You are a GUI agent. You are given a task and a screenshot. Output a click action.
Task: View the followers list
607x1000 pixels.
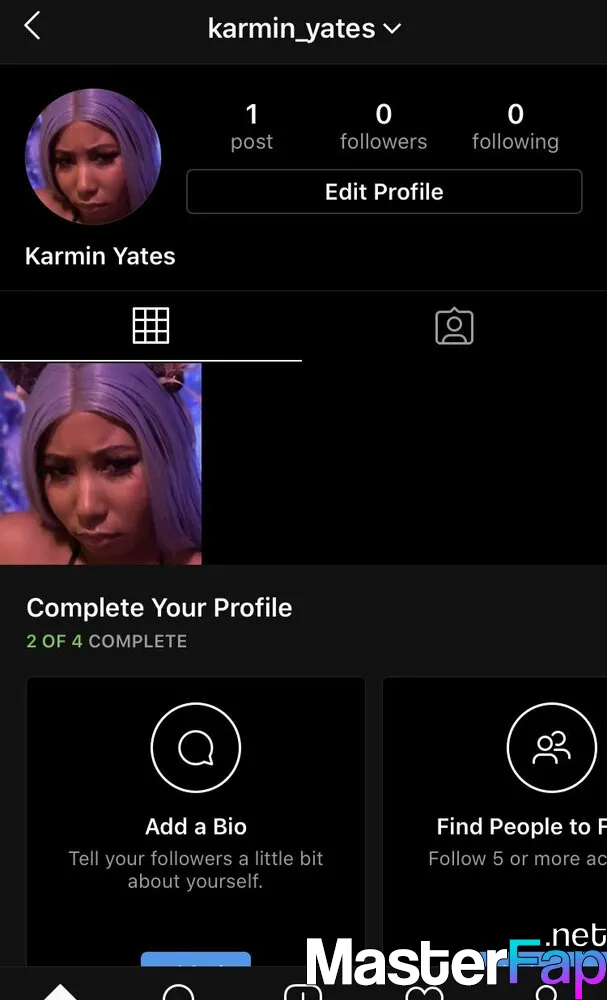(383, 127)
